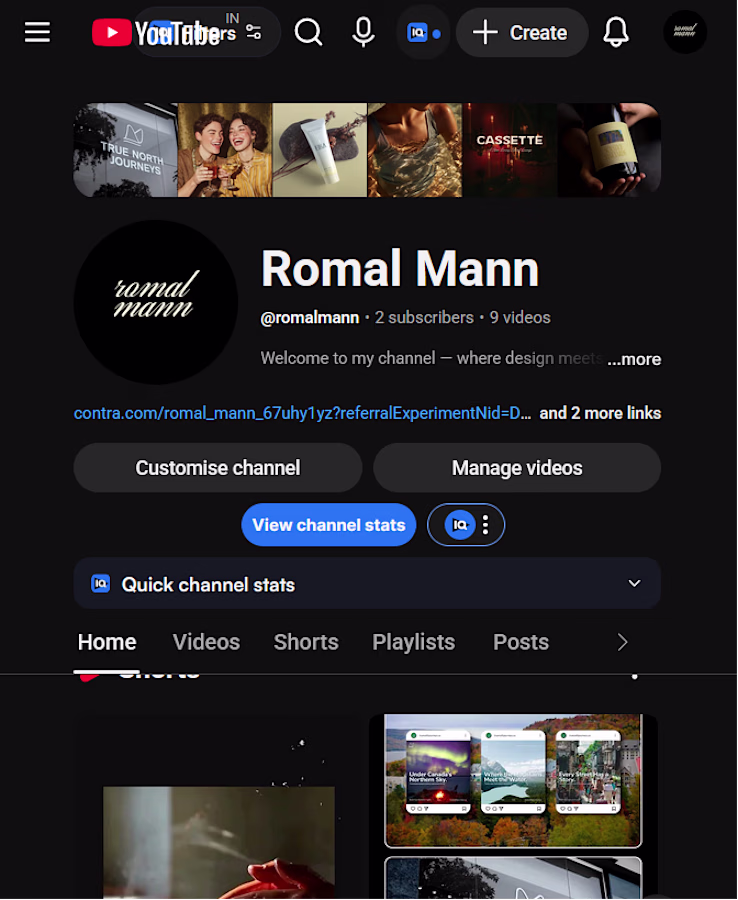Screen dimensions: 738x900
Task: Expand Quick channel stats
Action: (x=633, y=584)
